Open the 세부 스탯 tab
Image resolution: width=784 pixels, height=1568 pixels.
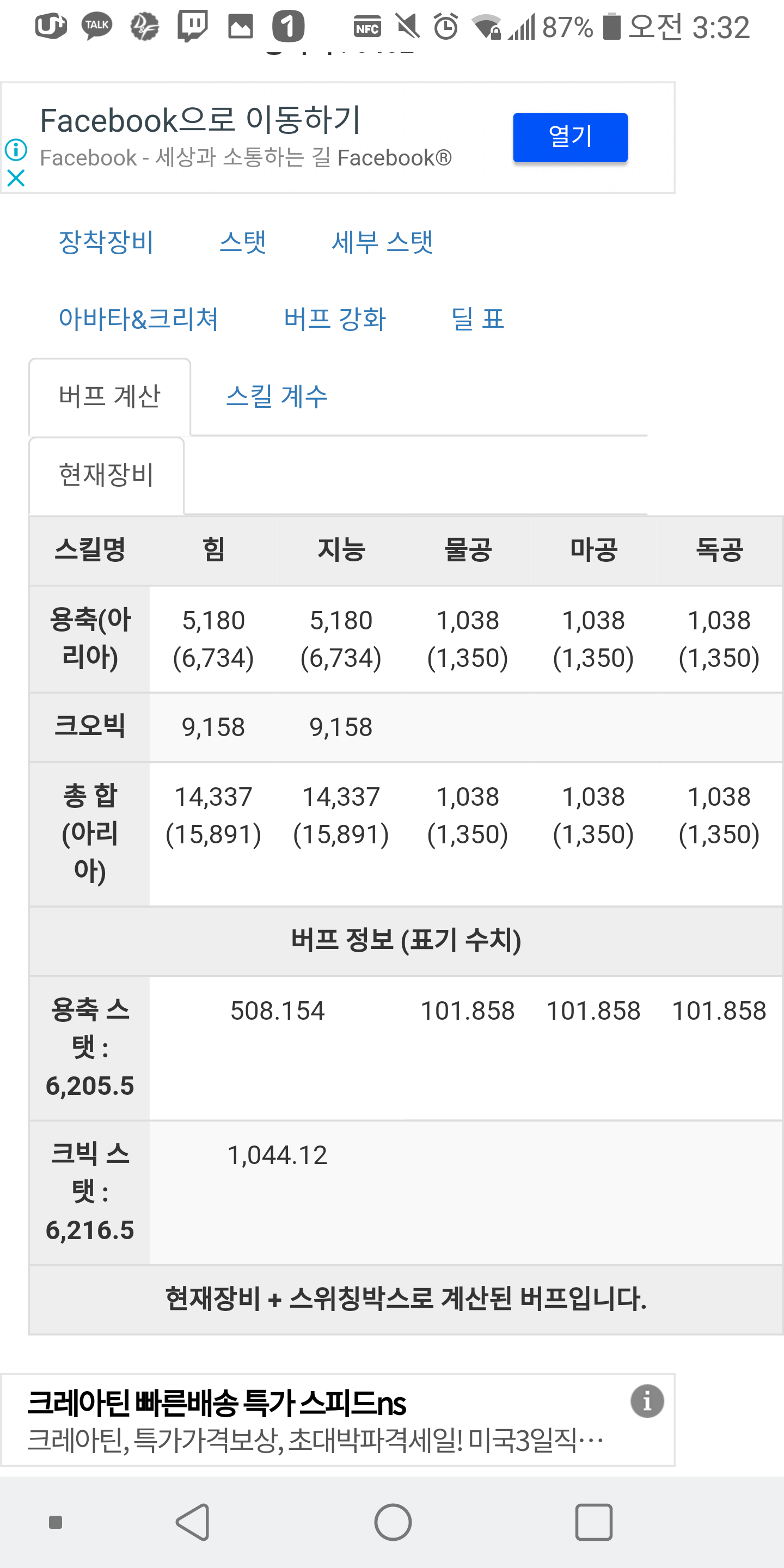[x=382, y=242]
